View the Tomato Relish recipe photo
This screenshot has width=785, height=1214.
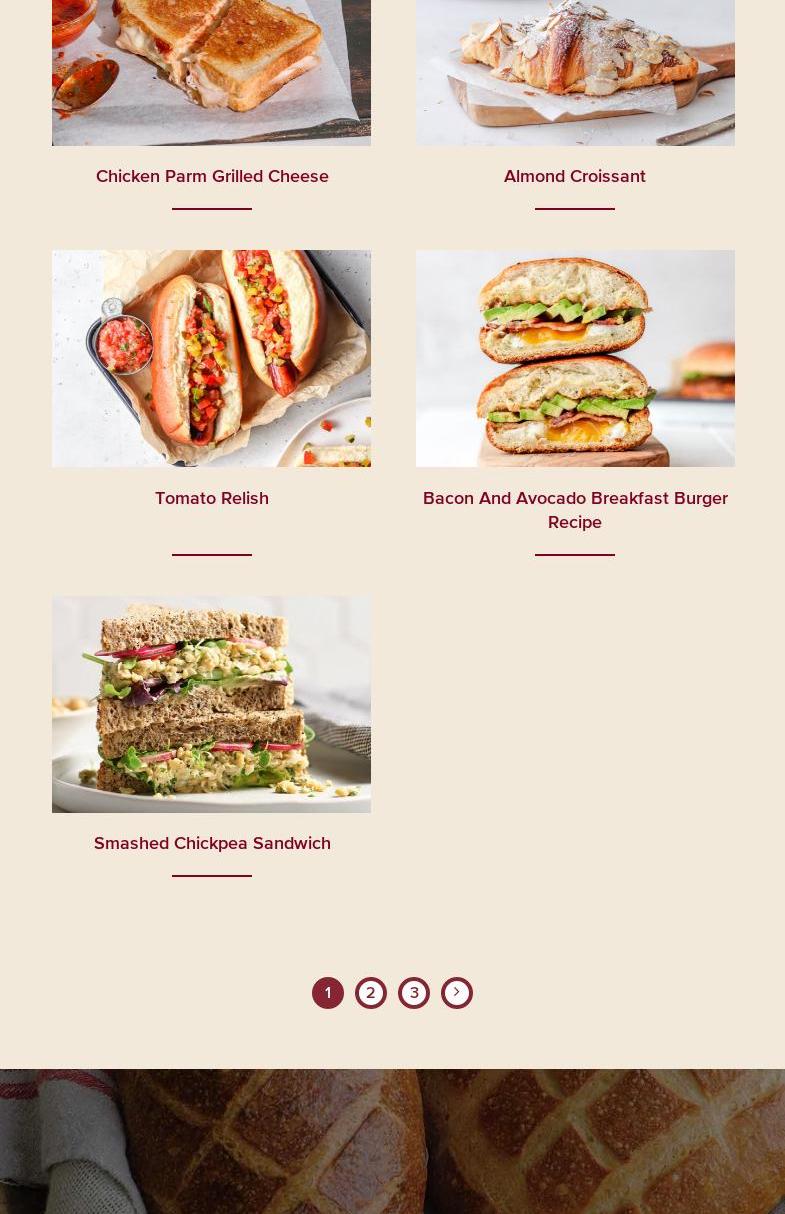pos(211,358)
